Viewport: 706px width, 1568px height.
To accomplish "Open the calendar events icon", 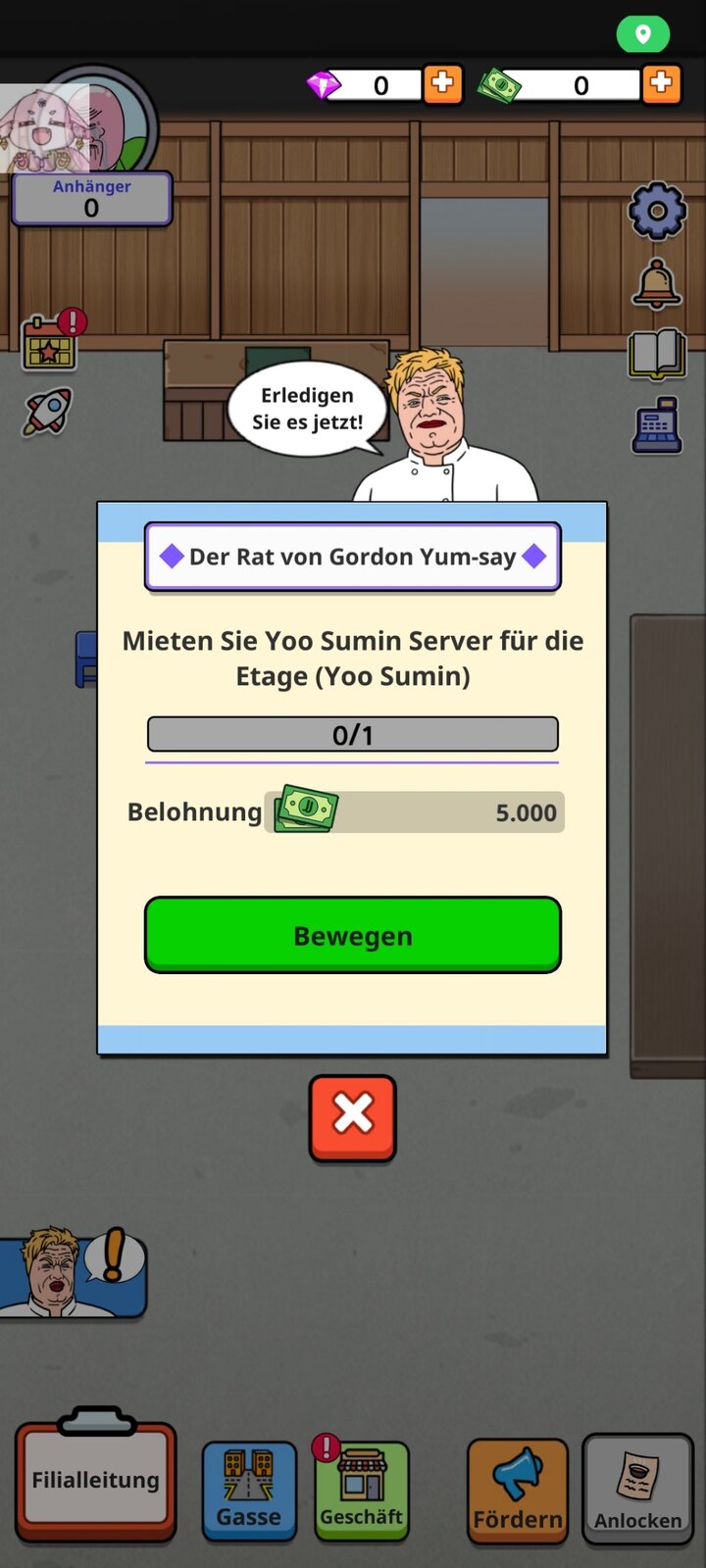I will pyautogui.click(x=51, y=341).
